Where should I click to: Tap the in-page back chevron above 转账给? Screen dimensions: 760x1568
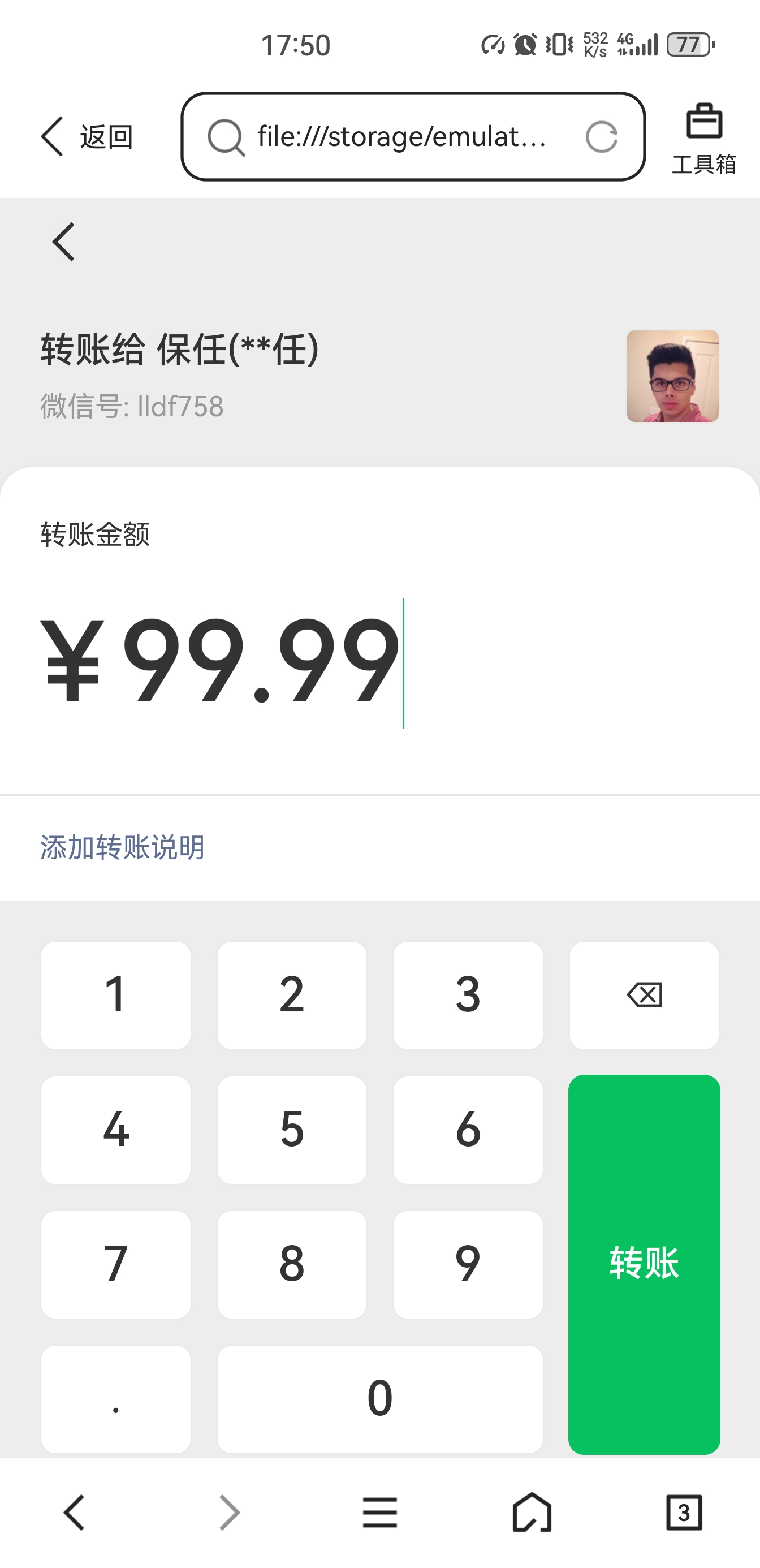pos(63,241)
